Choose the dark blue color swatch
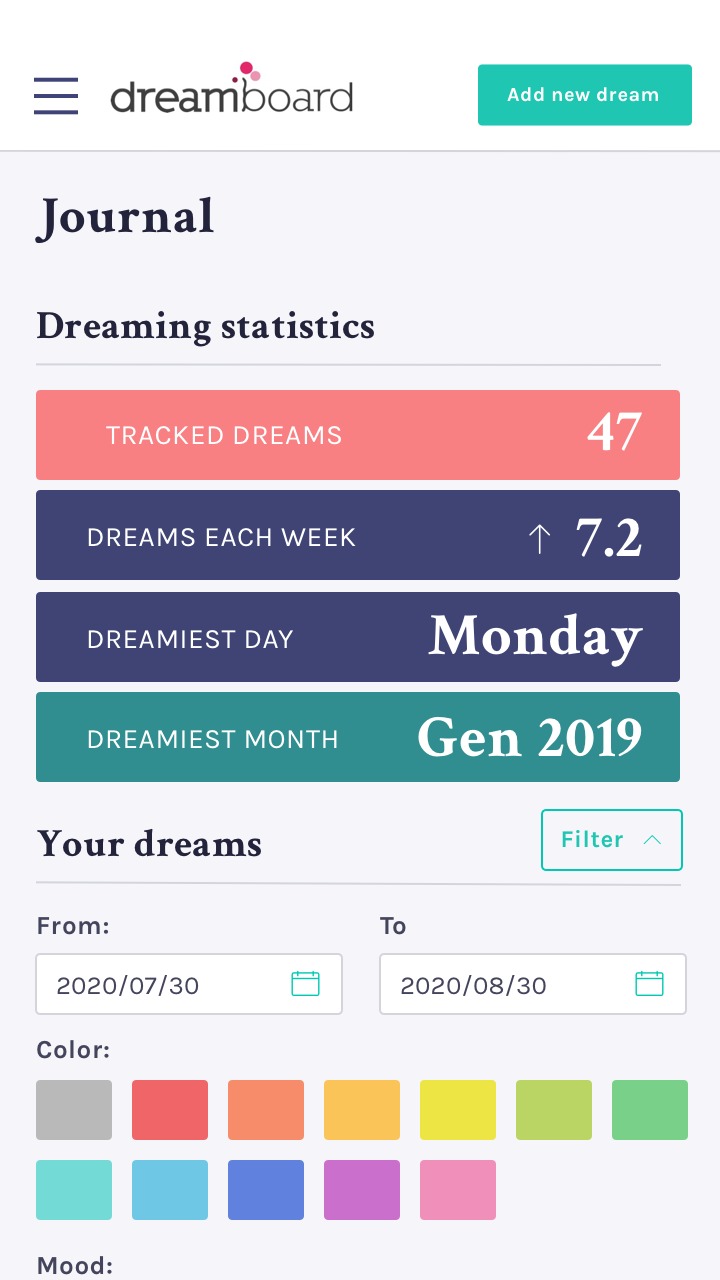Viewport: 720px width, 1280px height. [266, 1190]
